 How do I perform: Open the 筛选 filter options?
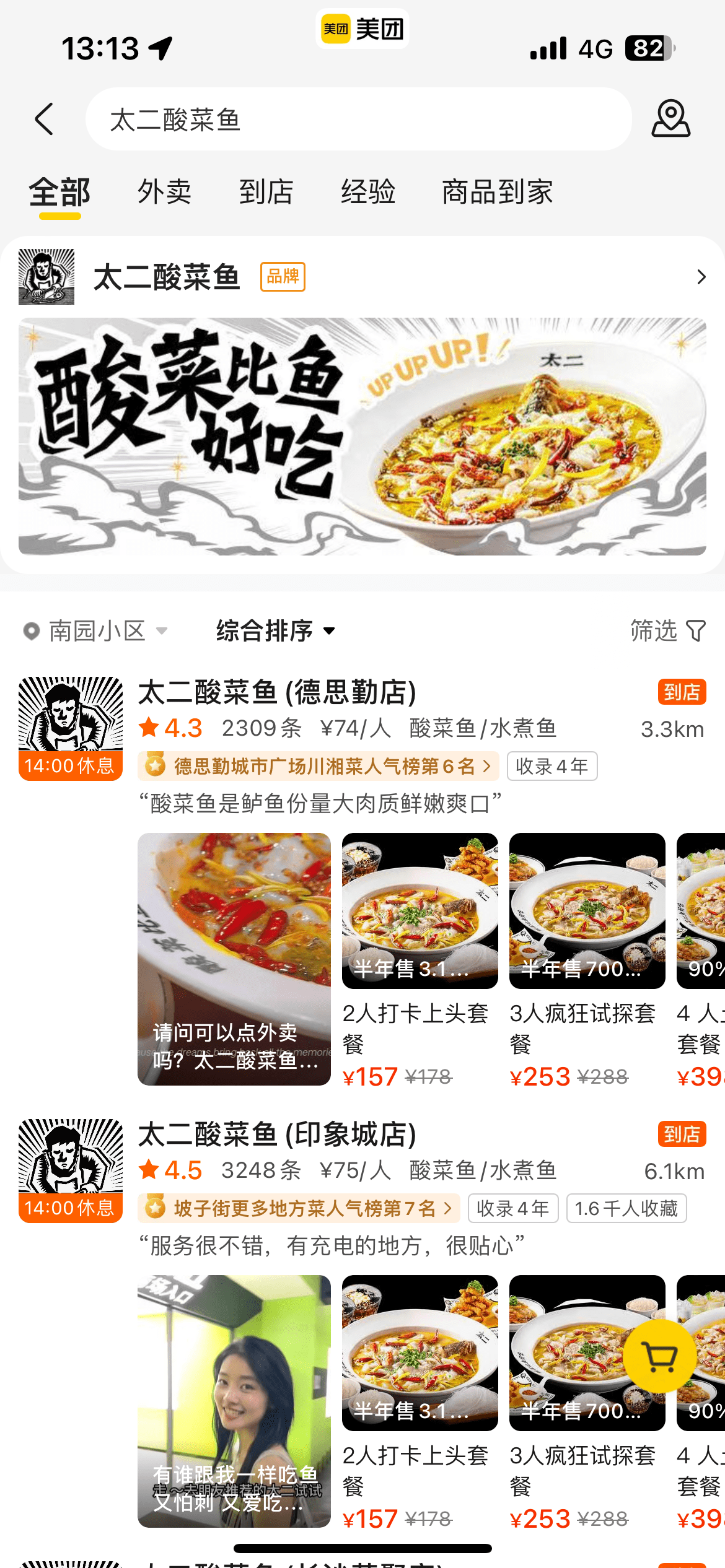click(667, 631)
